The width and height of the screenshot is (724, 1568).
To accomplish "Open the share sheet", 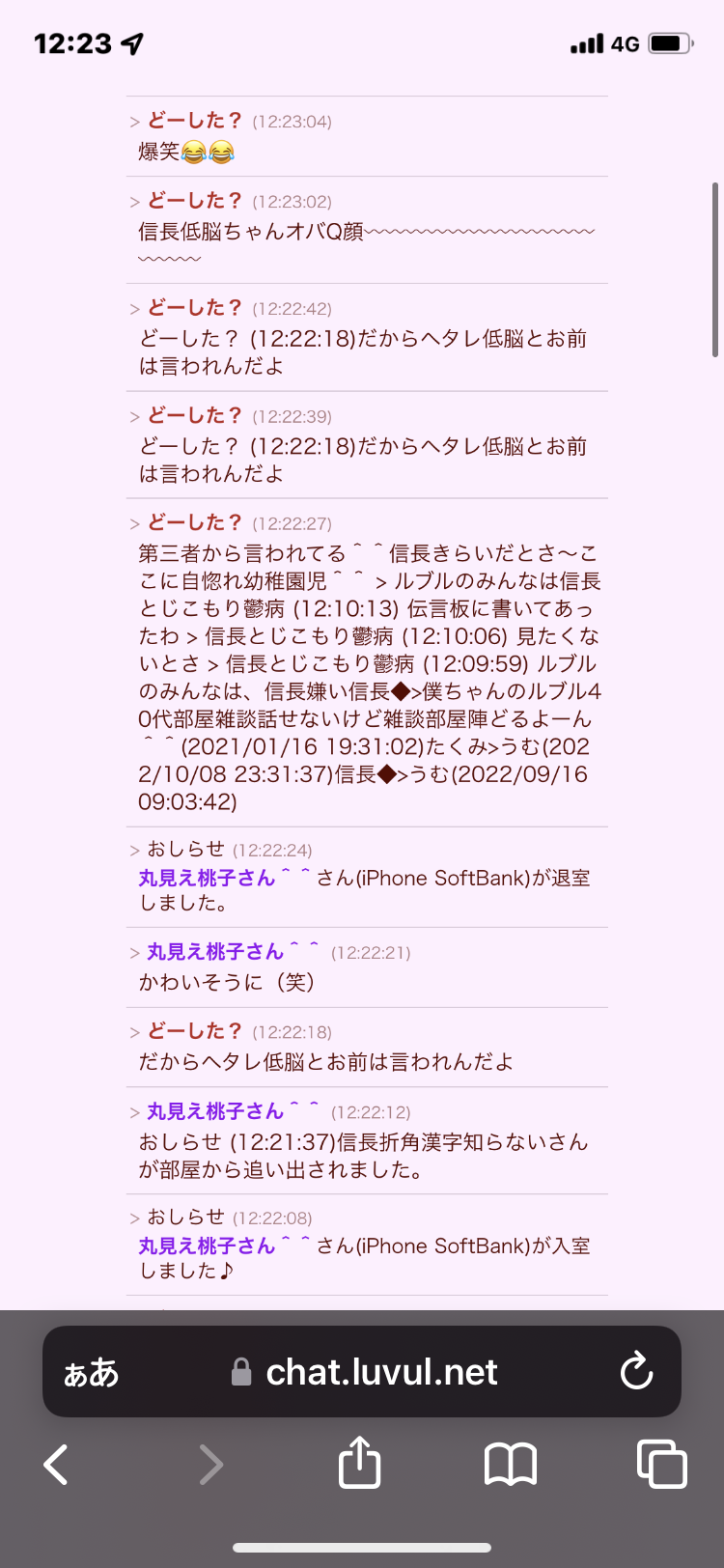I will pyautogui.click(x=360, y=1463).
